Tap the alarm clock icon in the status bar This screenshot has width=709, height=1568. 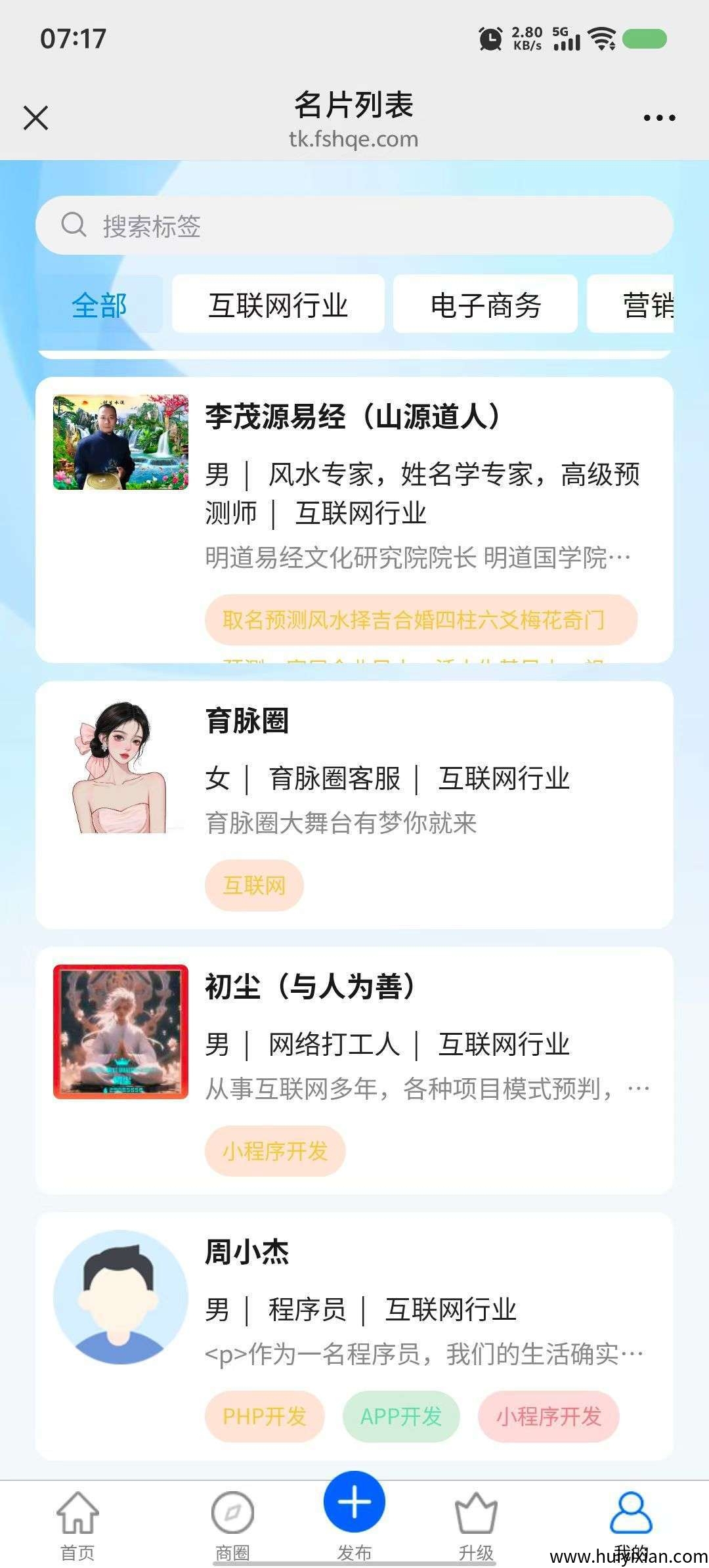pos(490,37)
